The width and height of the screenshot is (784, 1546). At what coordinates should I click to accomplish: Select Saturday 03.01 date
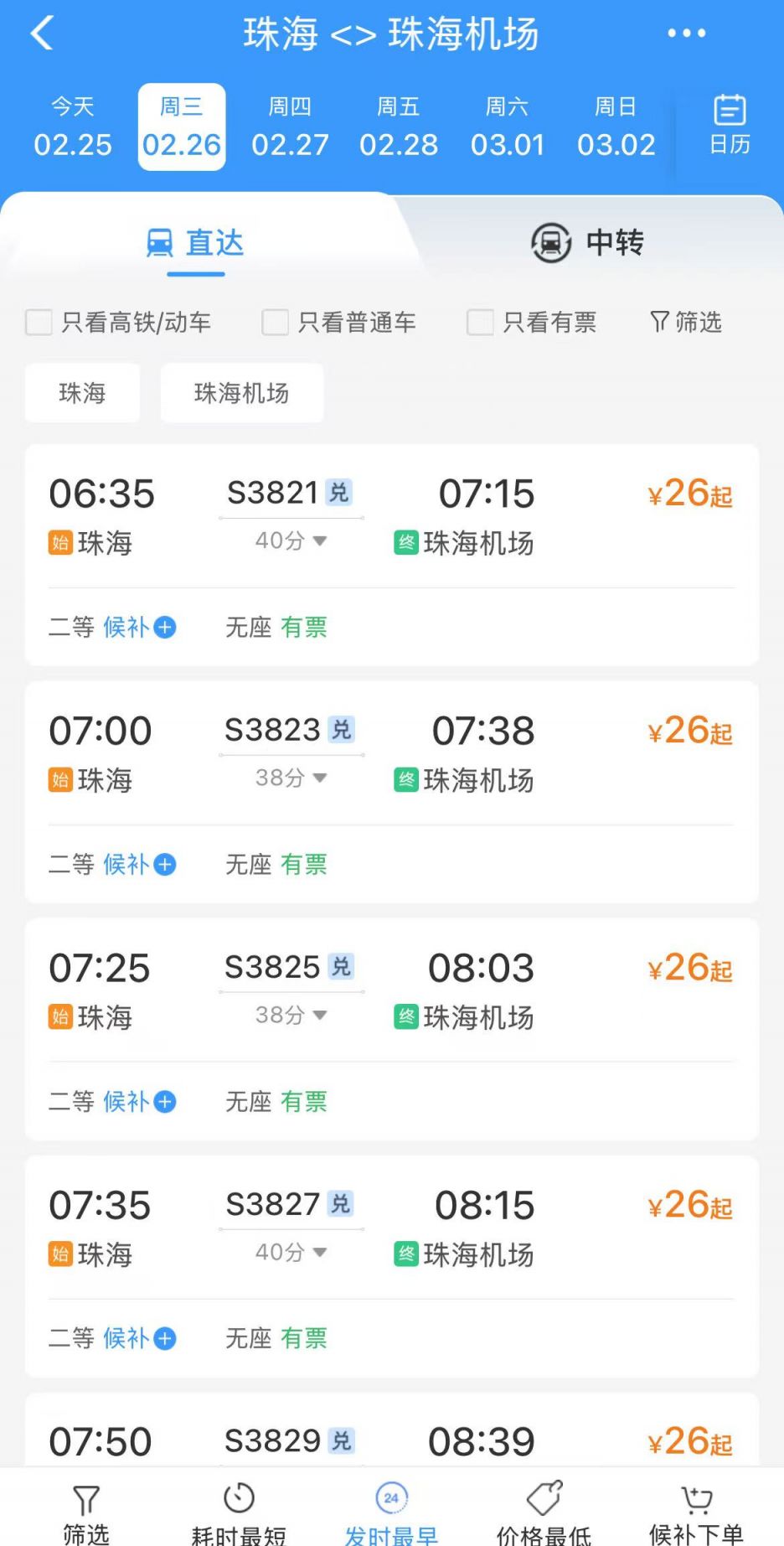[508, 127]
